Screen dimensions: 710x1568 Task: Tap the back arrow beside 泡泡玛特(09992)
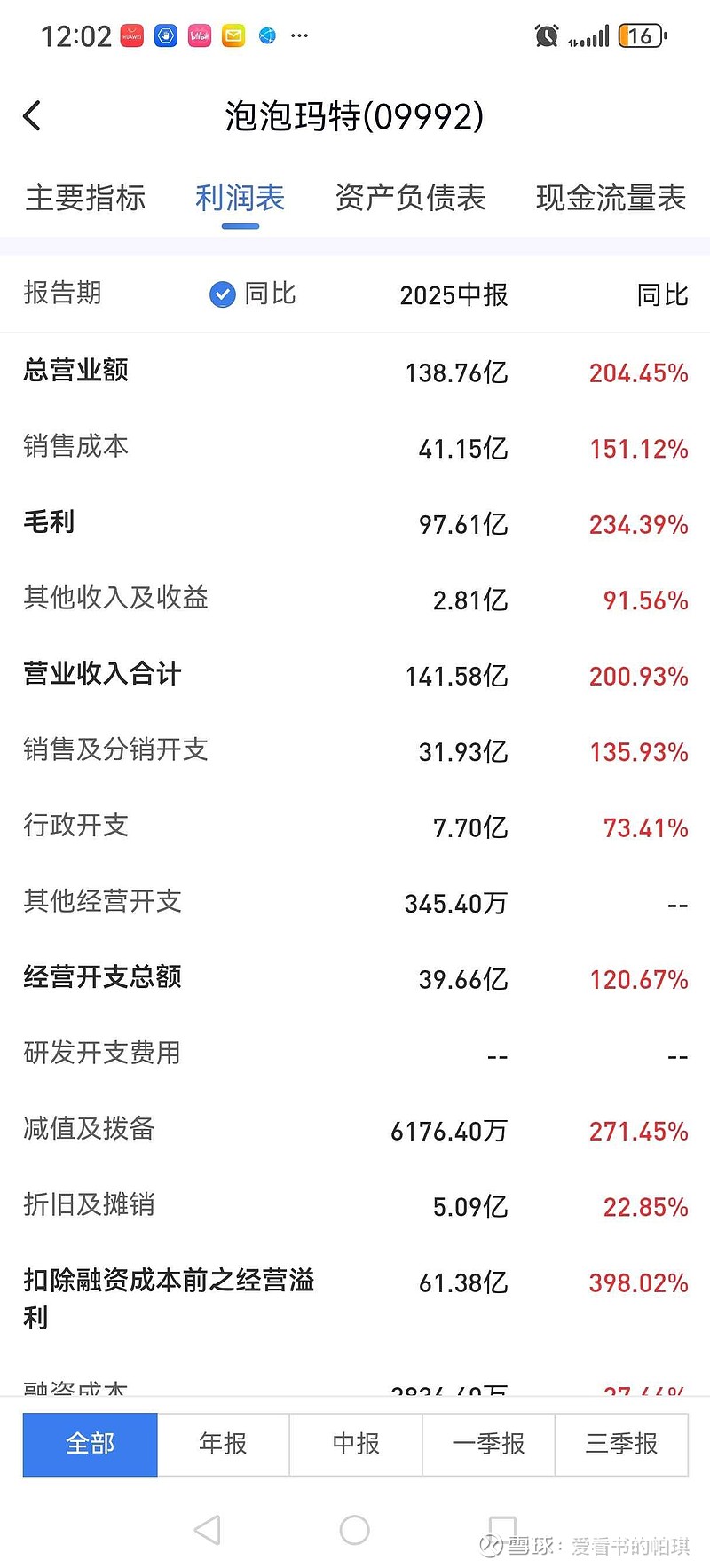(x=33, y=115)
